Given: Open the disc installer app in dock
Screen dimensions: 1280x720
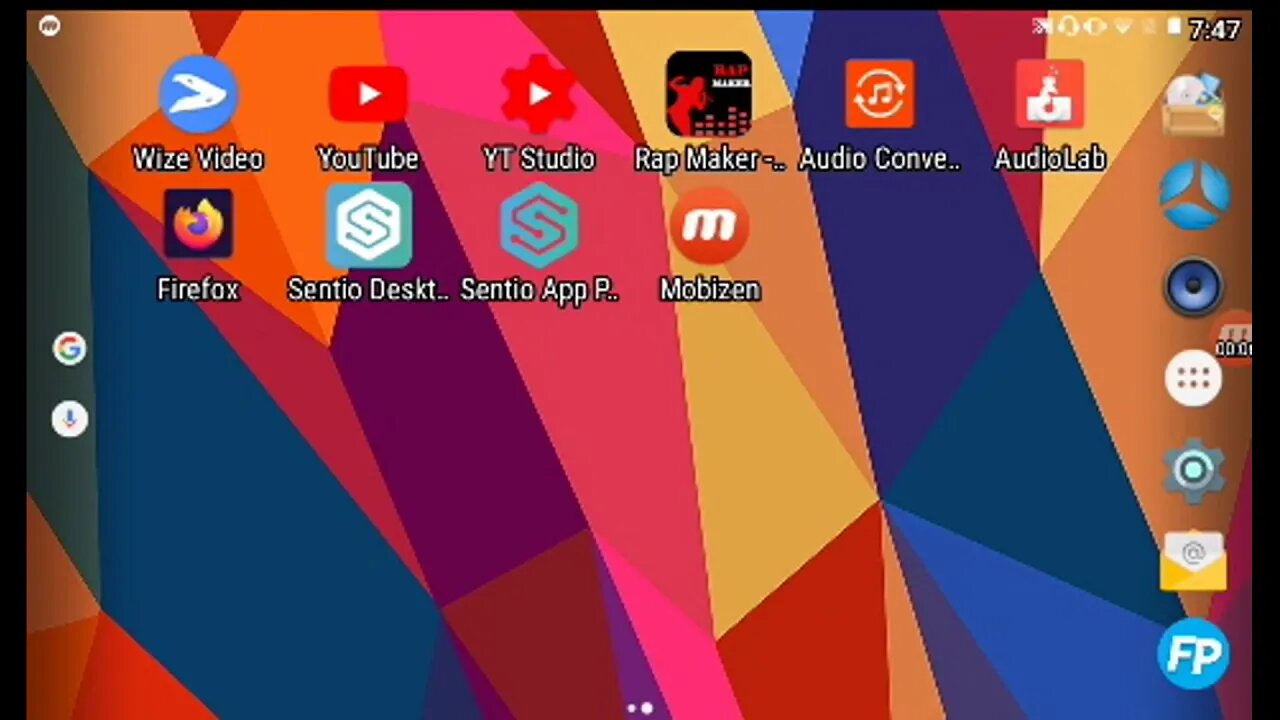Looking at the screenshot, I should (x=1193, y=104).
